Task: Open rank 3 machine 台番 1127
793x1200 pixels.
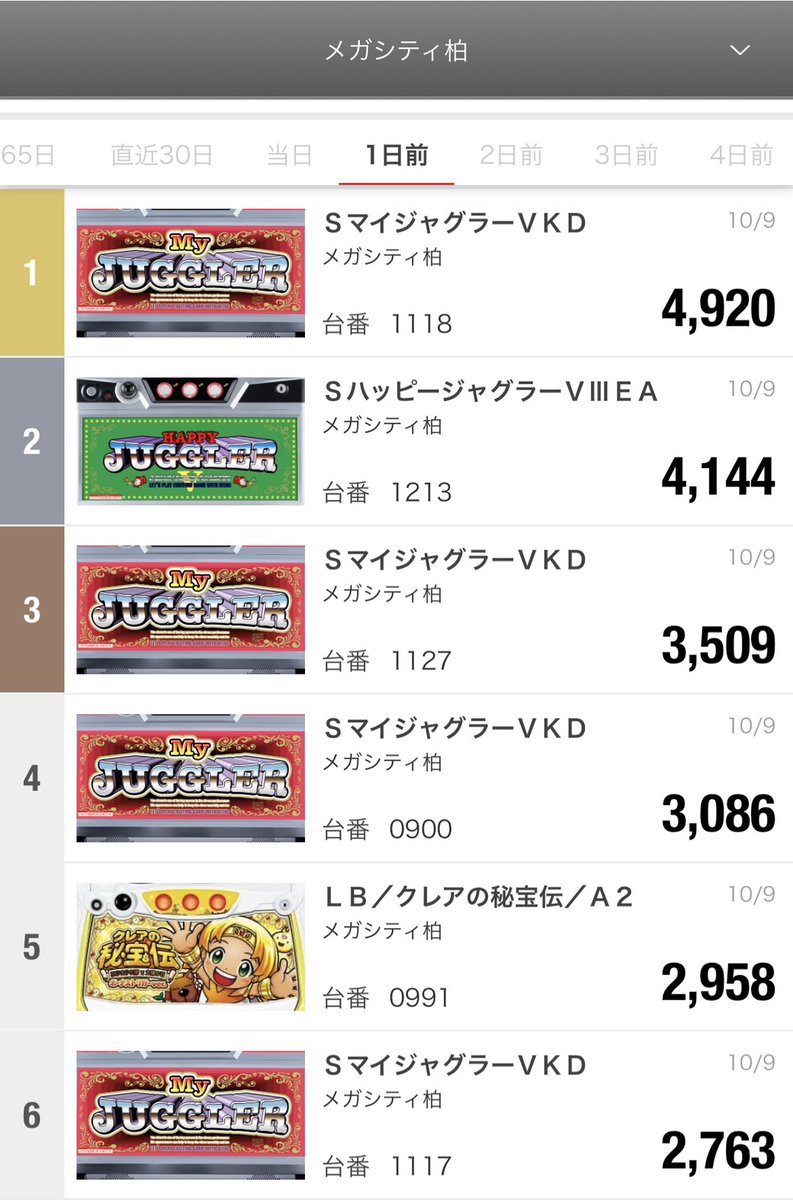Action: (x=427, y=609)
